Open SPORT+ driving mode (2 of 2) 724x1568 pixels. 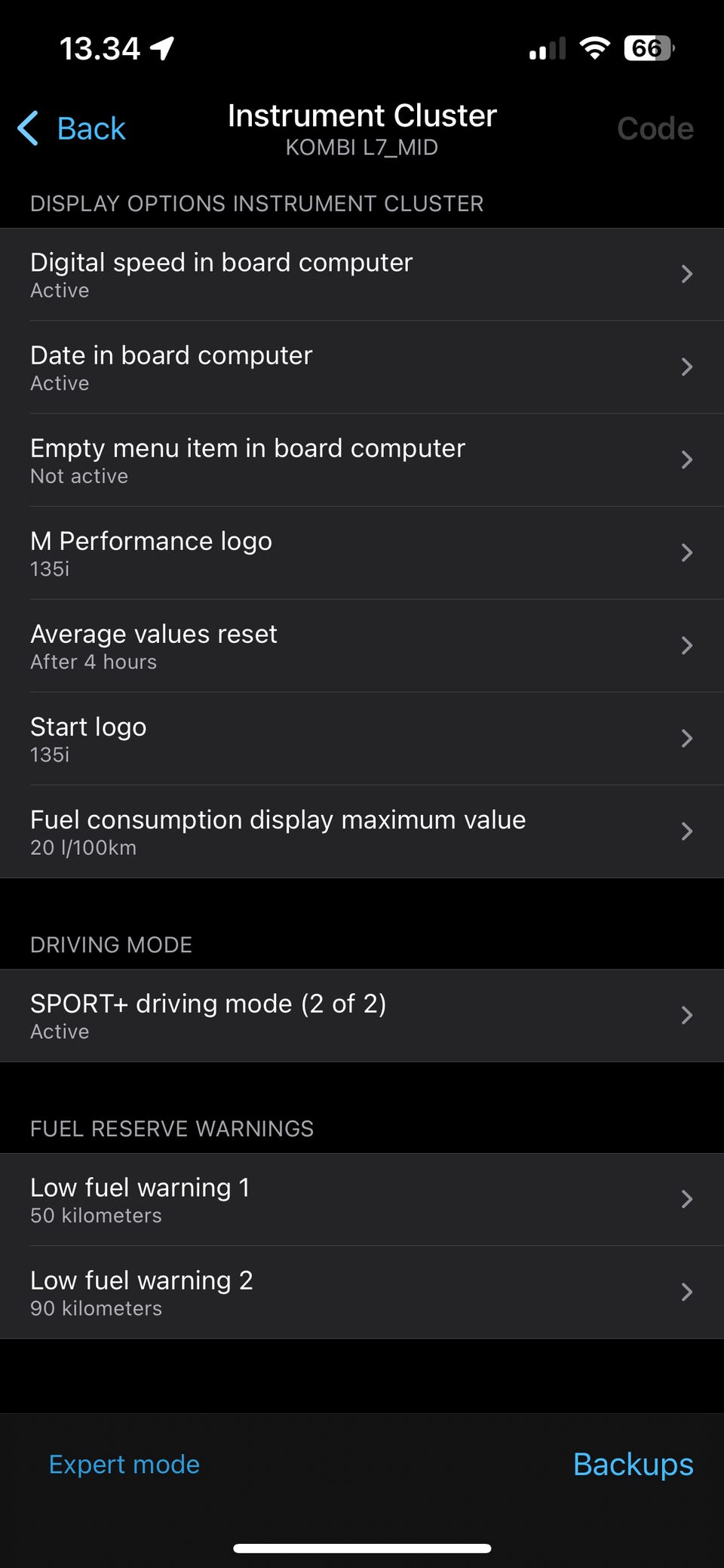click(x=362, y=1015)
